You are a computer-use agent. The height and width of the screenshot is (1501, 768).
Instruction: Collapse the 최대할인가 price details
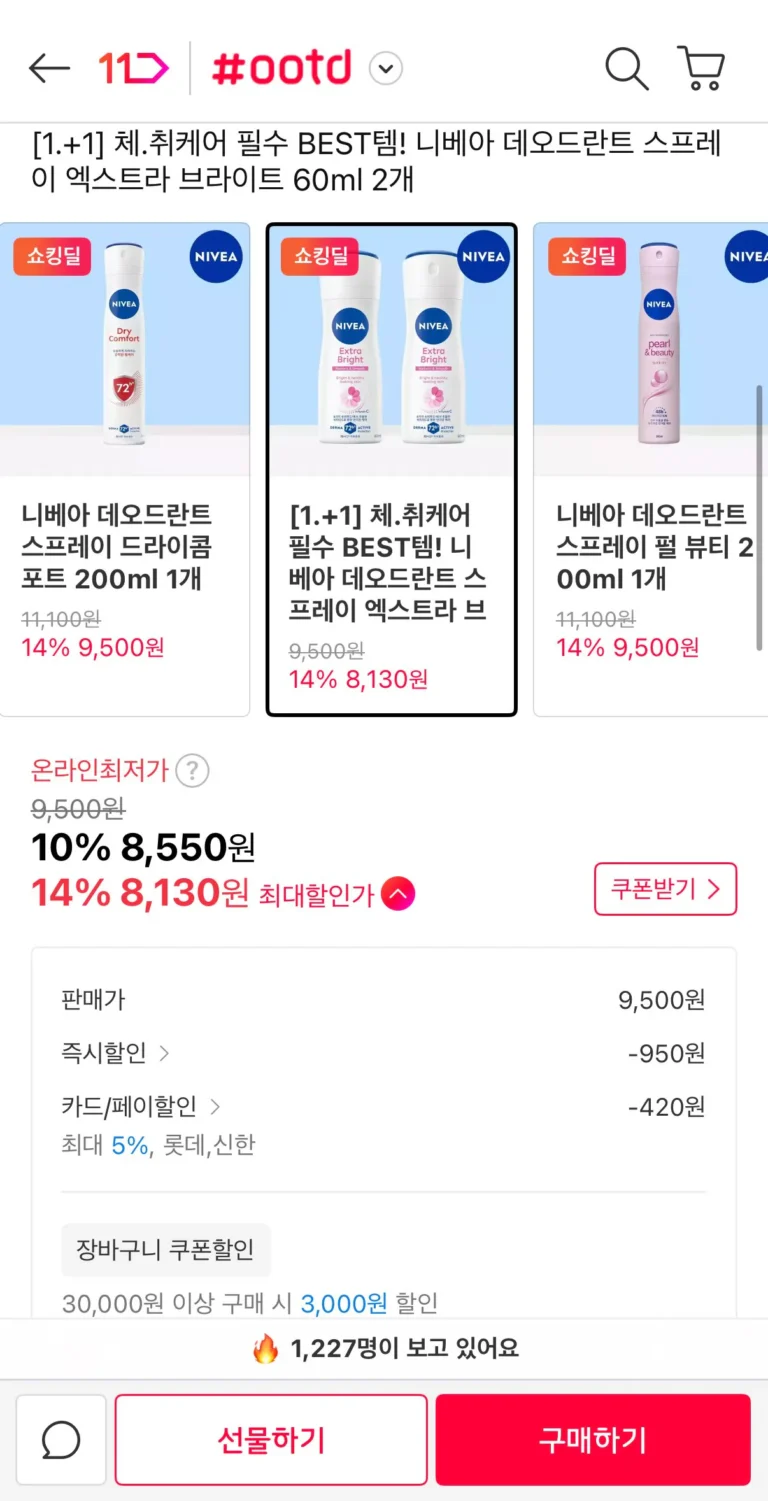click(x=397, y=894)
